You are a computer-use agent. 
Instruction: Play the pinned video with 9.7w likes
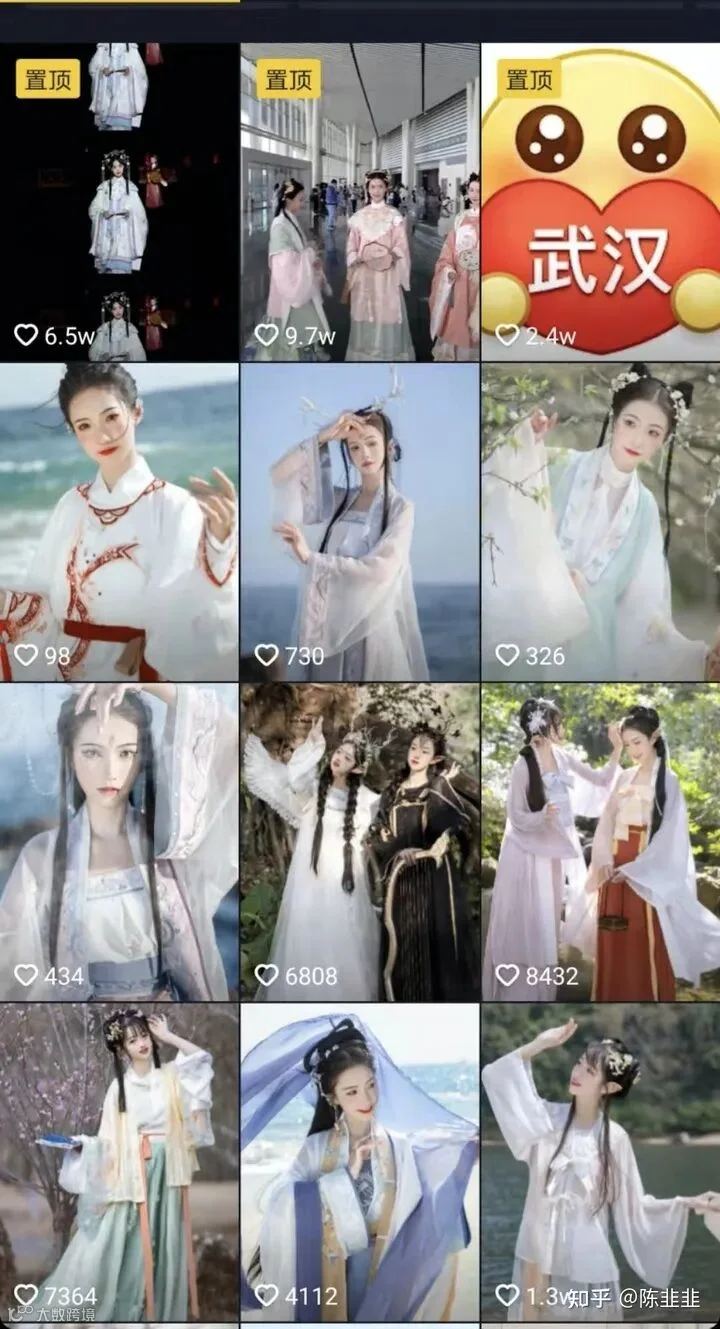pos(360,202)
